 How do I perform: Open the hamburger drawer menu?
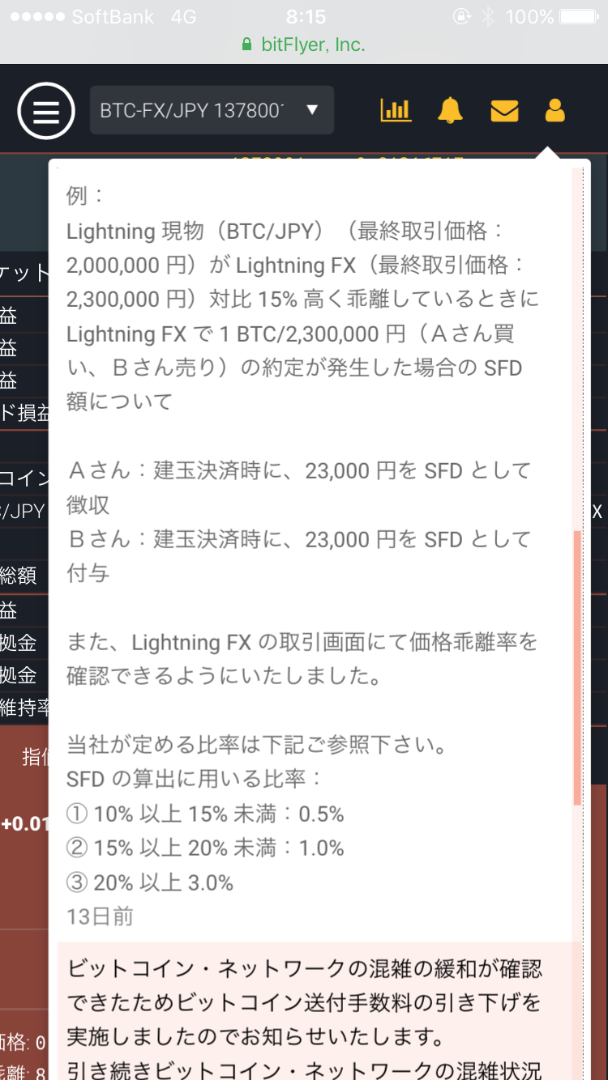(x=46, y=111)
